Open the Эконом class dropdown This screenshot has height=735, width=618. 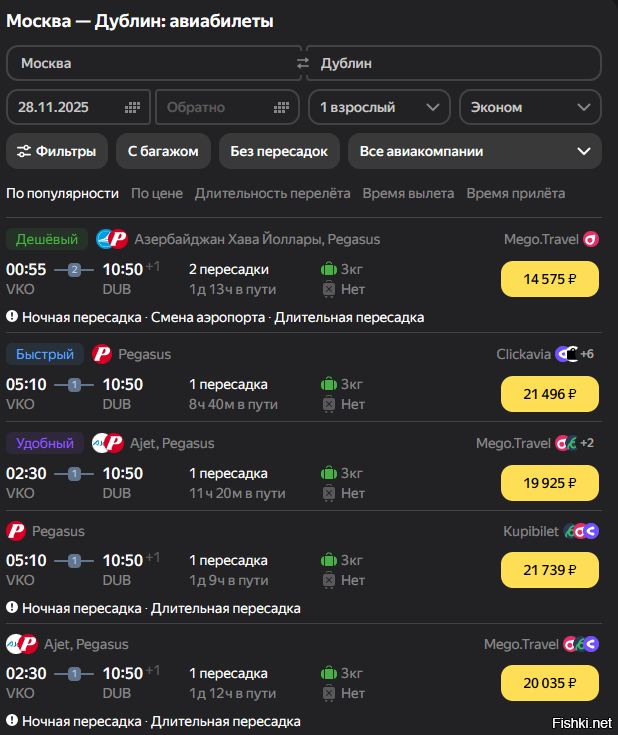click(x=530, y=107)
